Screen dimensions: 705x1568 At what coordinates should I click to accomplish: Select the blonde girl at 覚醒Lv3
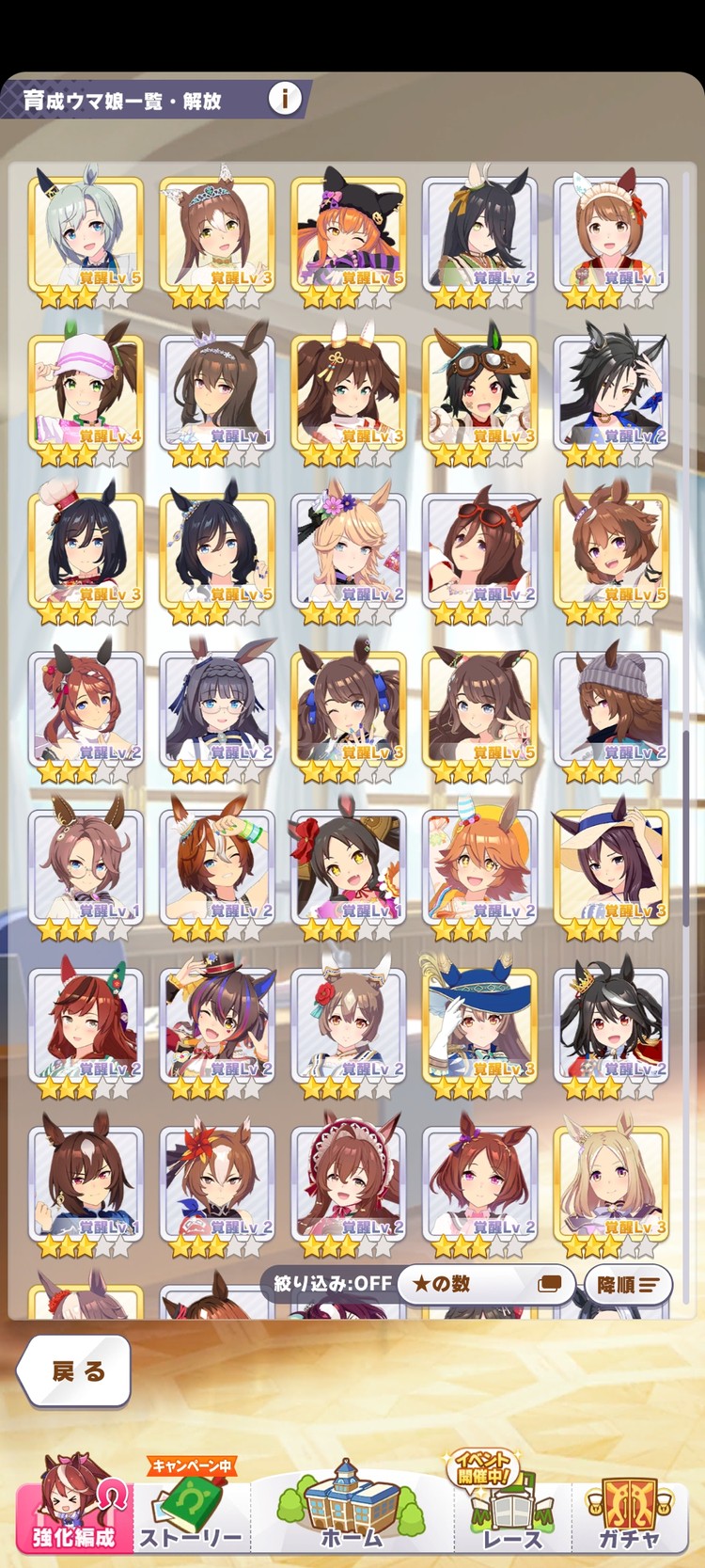click(611, 1183)
